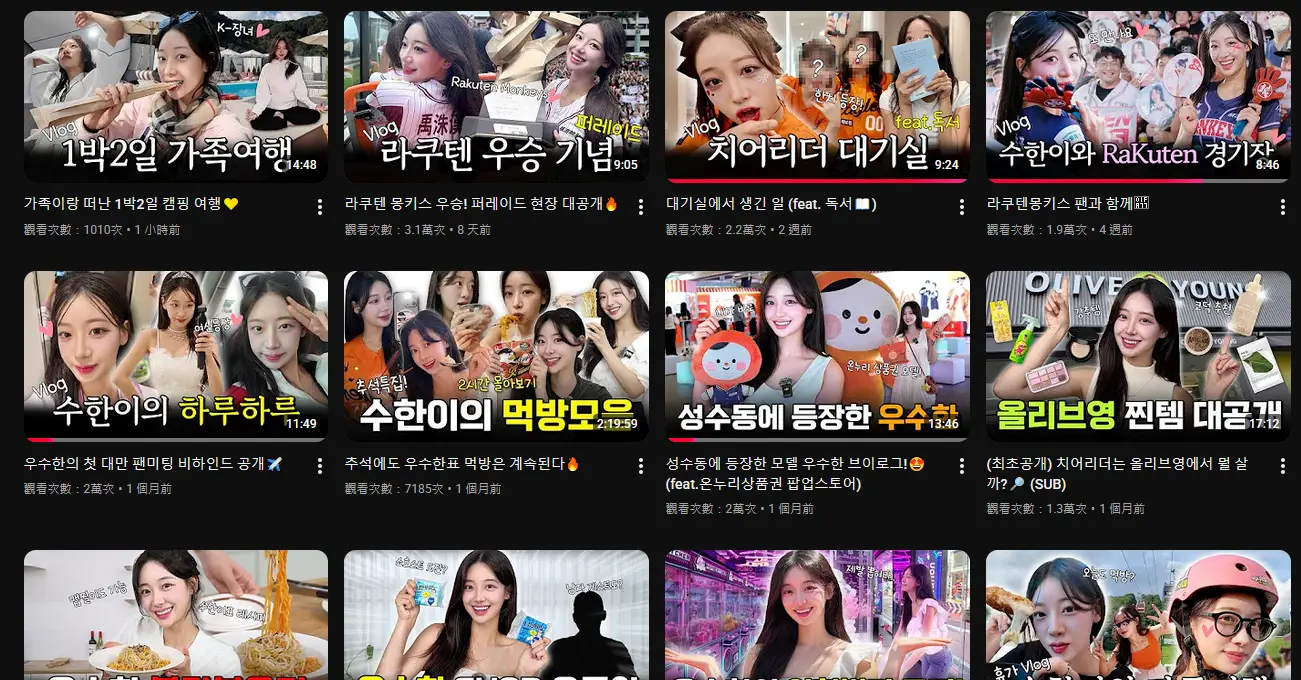Viewport: 1301px width, 680px height.
Task: Watch the 올리브영 찐템 대공개 video
Action: (x=1138, y=355)
